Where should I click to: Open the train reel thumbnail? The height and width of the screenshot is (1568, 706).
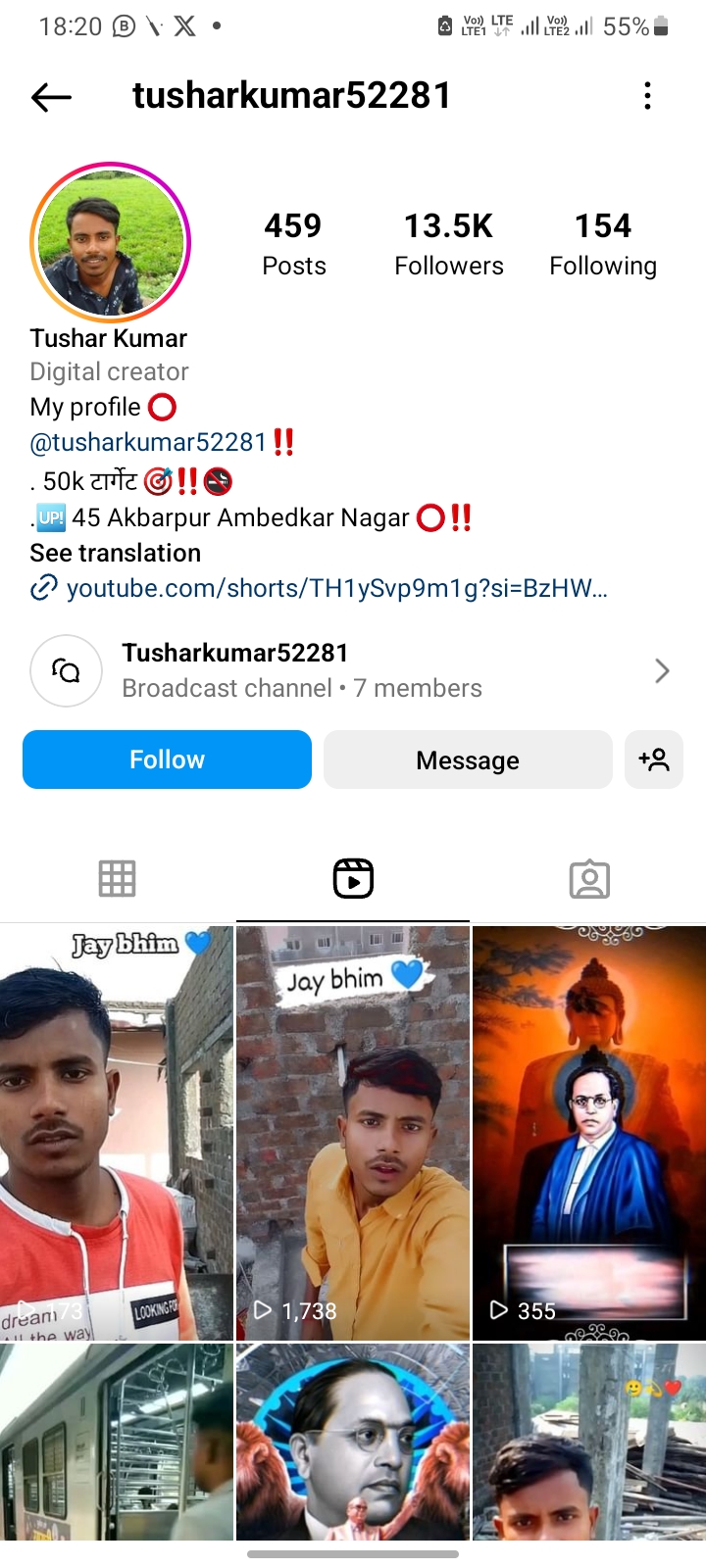(117, 1441)
